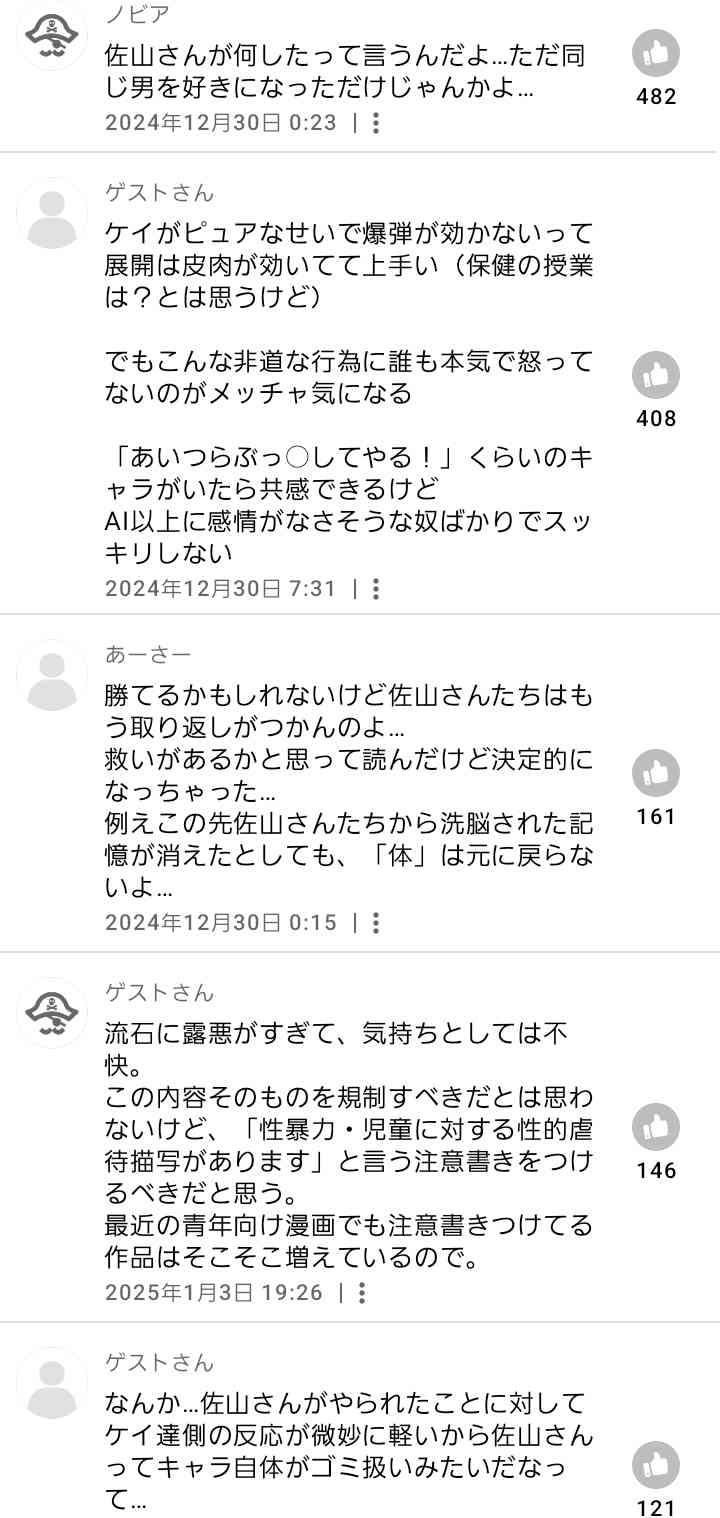Like the comment with 408 likes
This screenshot has width=720, height=1518.
(656, 376)
